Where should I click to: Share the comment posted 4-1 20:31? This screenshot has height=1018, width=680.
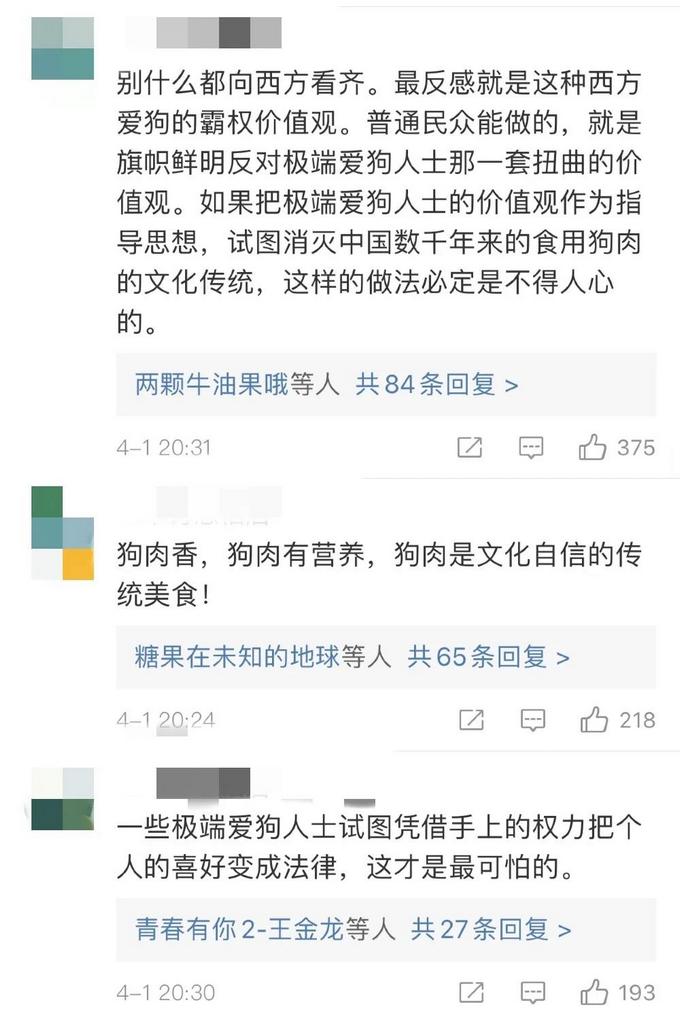pos(470,448)
